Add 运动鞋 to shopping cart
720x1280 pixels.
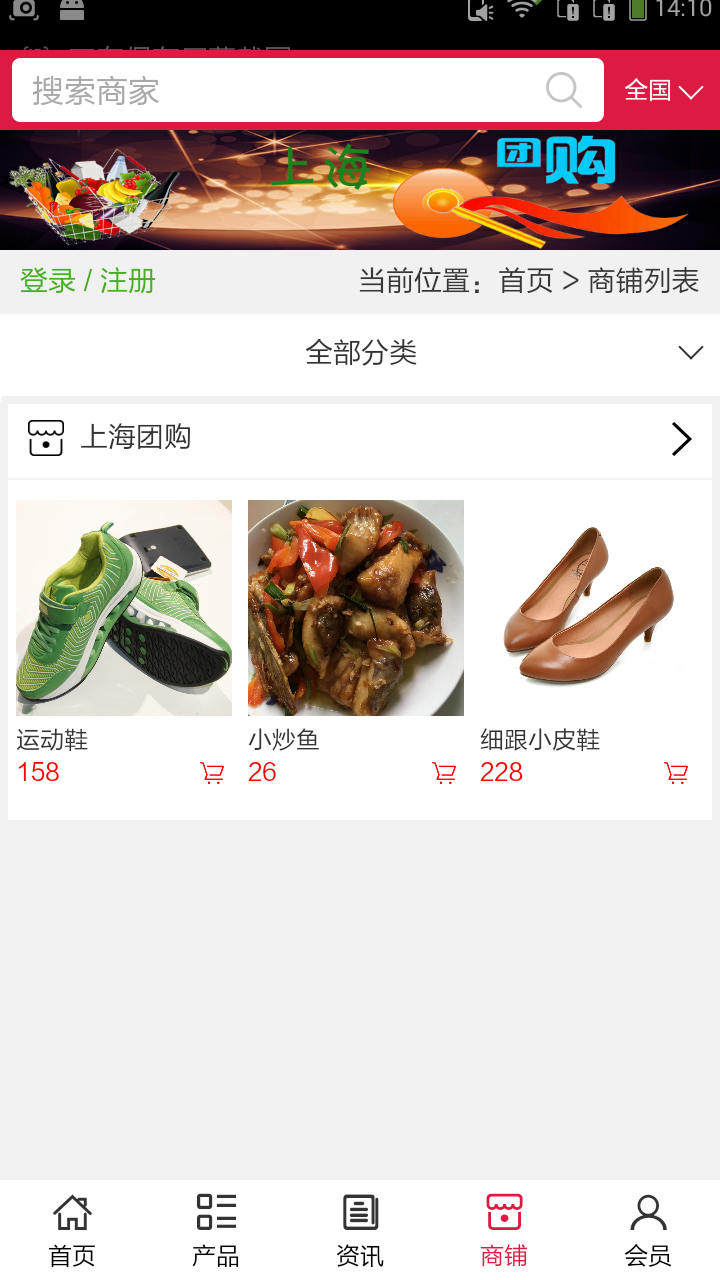(x=212, y=773)
